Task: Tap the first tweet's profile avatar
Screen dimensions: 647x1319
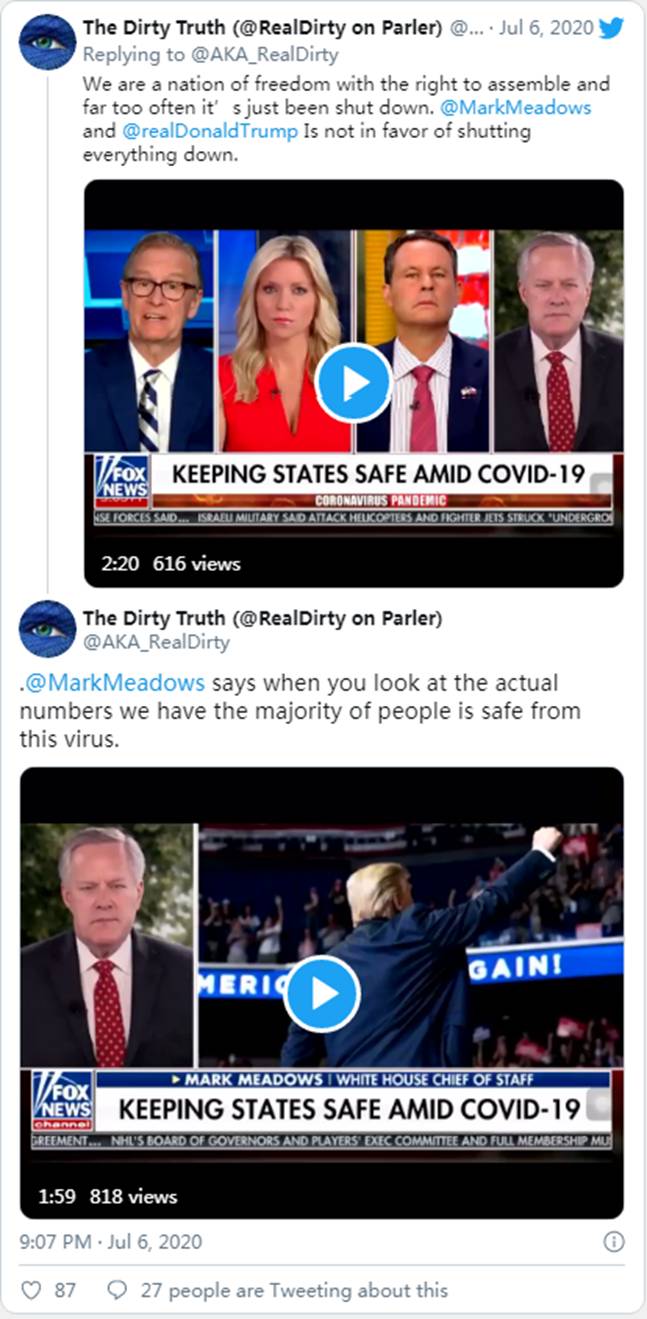Action: click(47, 43)
